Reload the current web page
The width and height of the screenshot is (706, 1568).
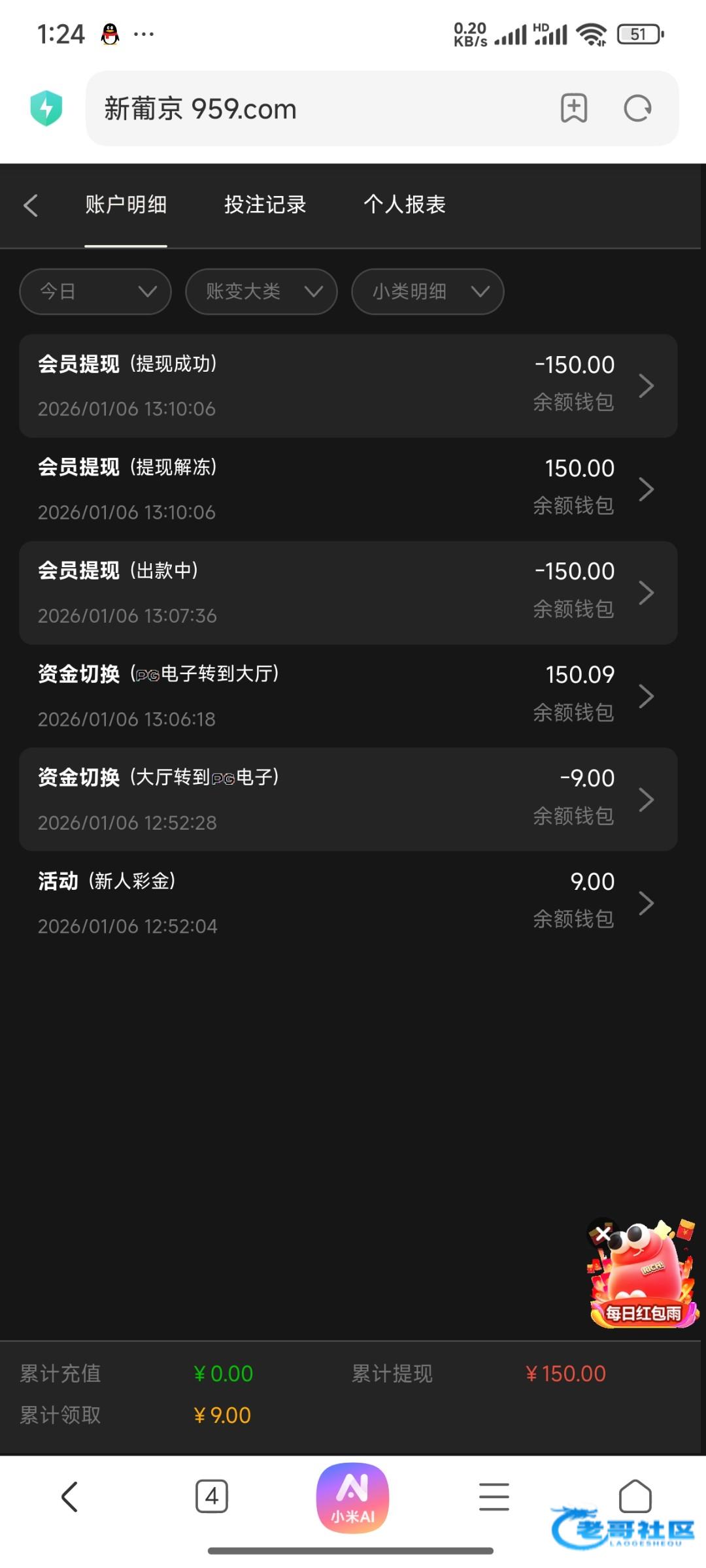coord(637,108)
